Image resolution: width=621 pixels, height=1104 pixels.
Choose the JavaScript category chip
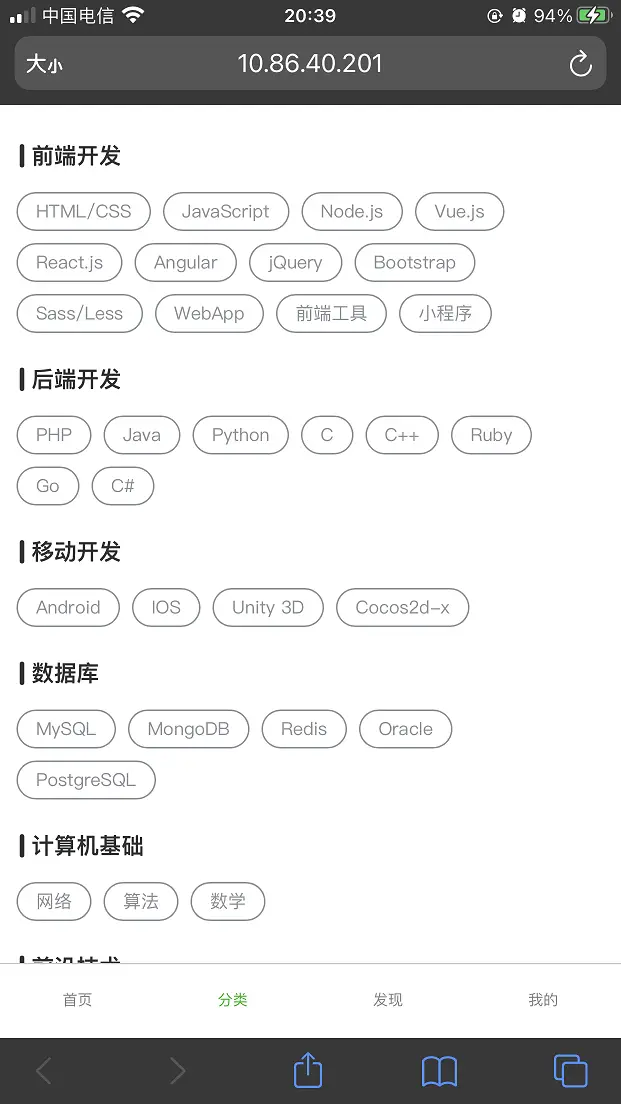(x=226, y=211)
